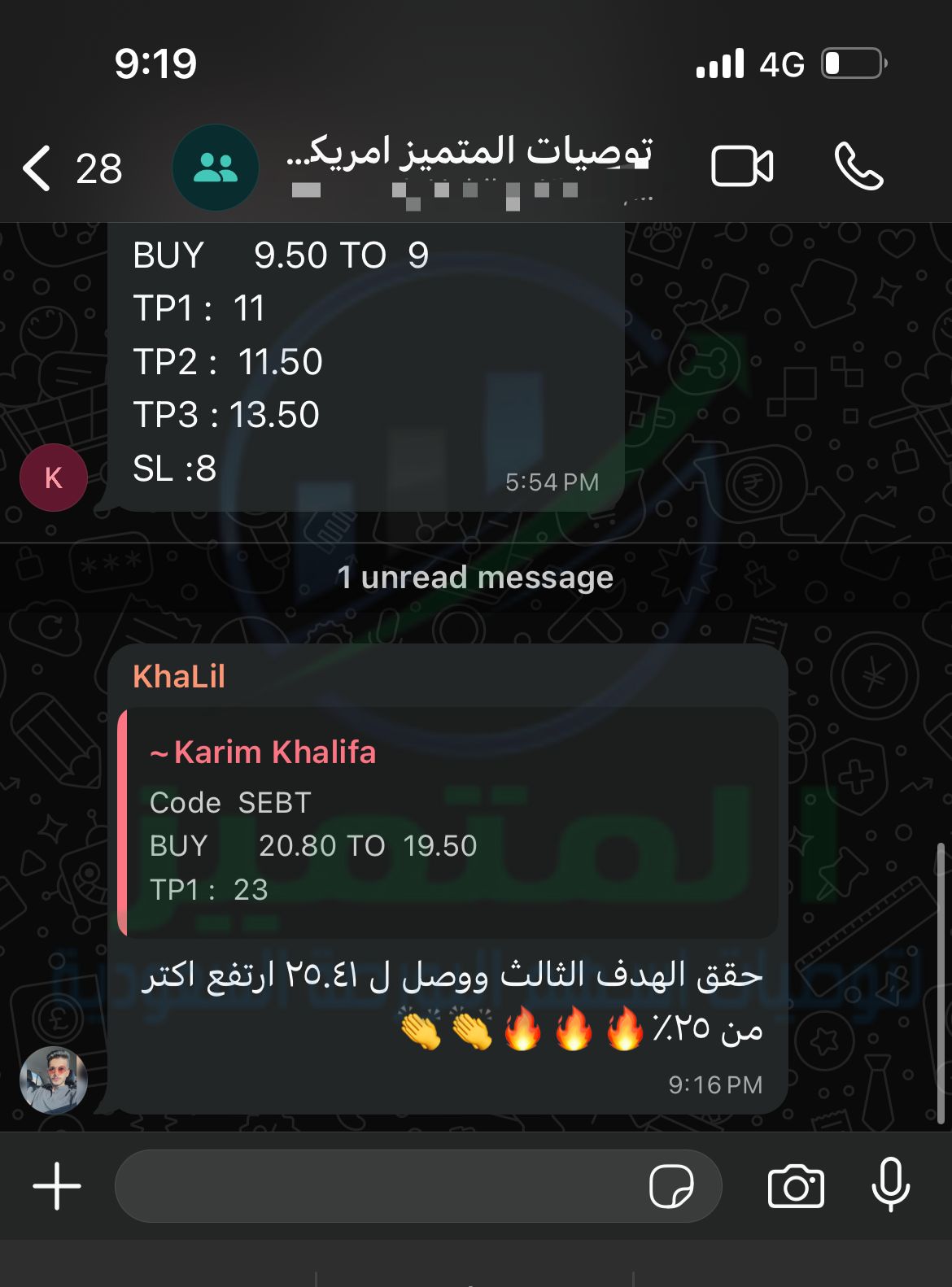This screenshot has width=952, height=1287.
Task: Tap the microphone to record voice message
Action: click(x=890, y=1184)
